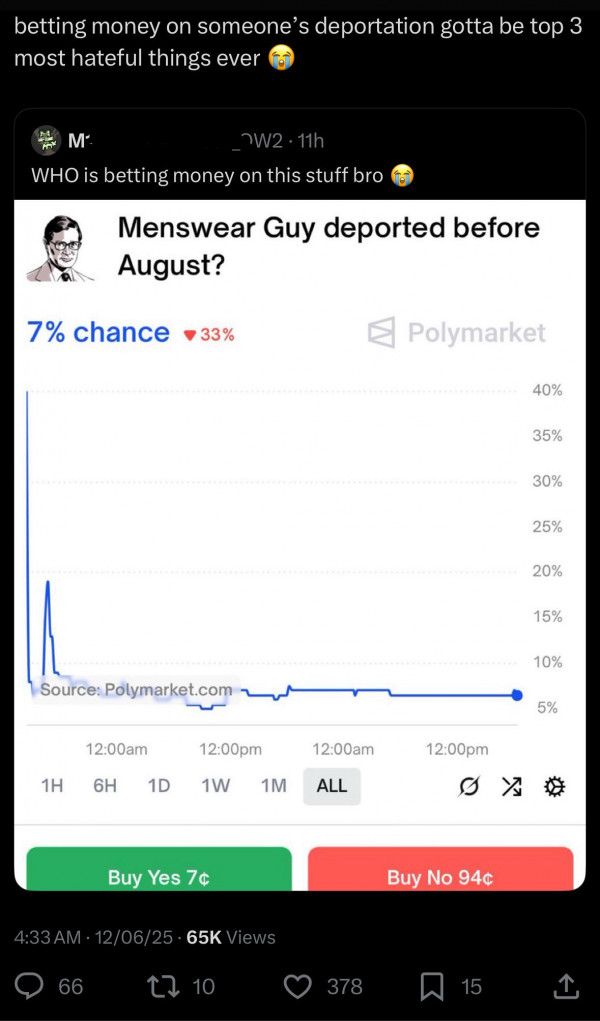Share this post
The image size is (600, 1021).
pos(565,987)
